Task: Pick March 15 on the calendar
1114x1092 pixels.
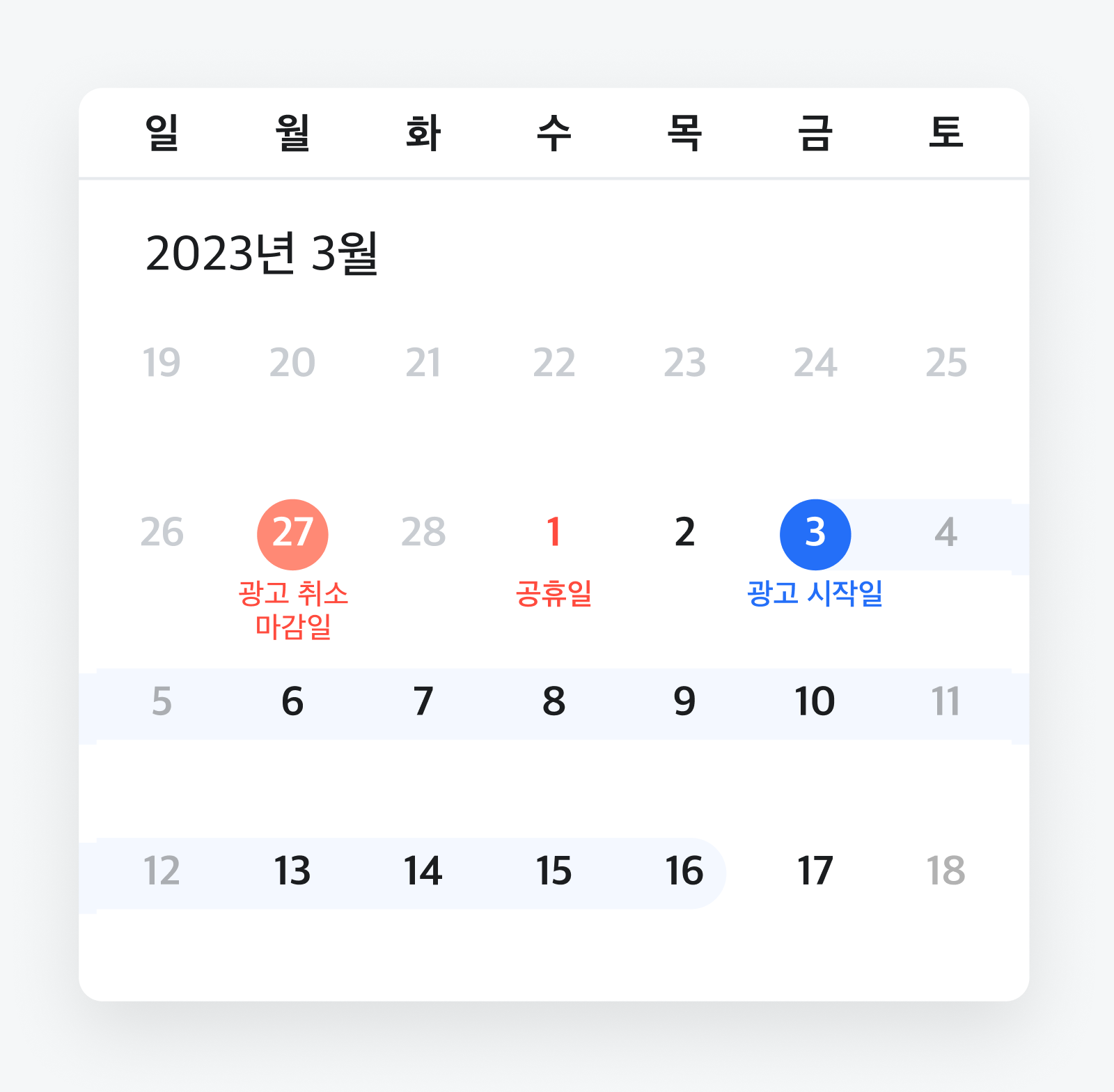Action: [x=554, y=872]
